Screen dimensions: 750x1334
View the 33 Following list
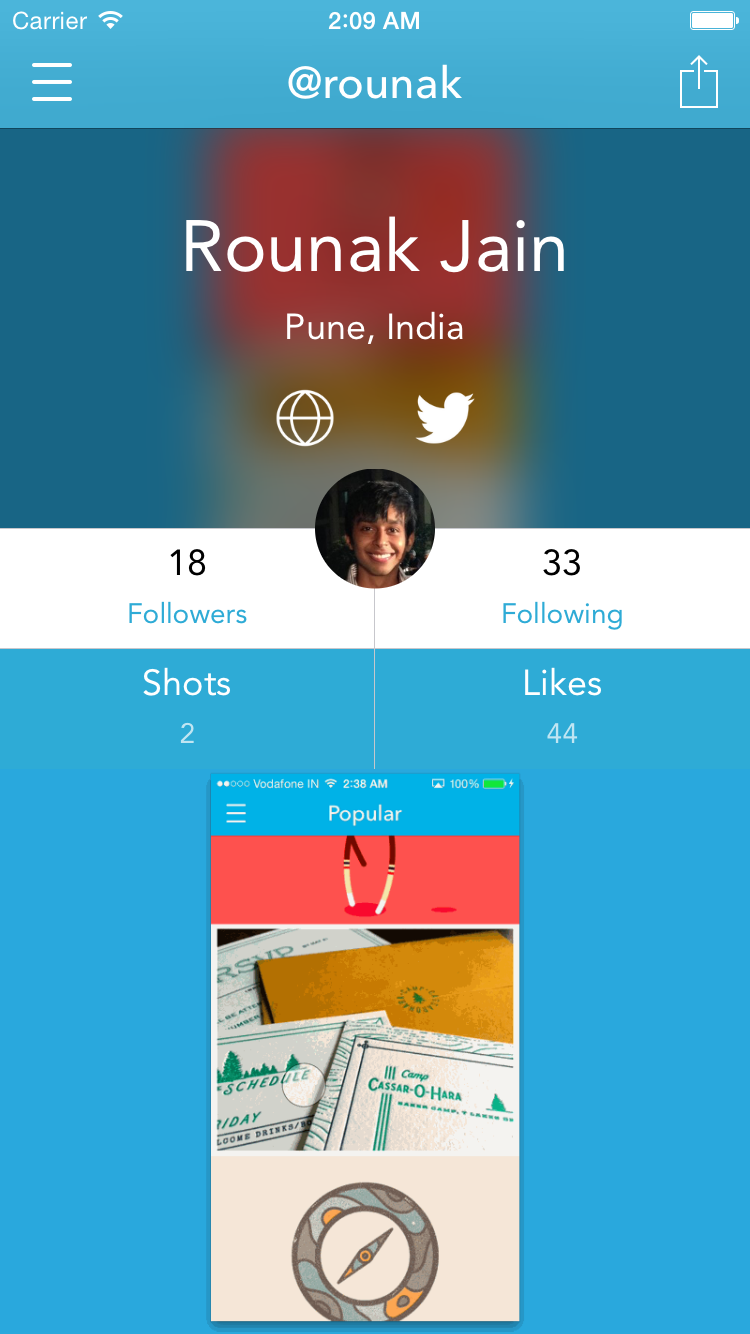coord(562,588)
